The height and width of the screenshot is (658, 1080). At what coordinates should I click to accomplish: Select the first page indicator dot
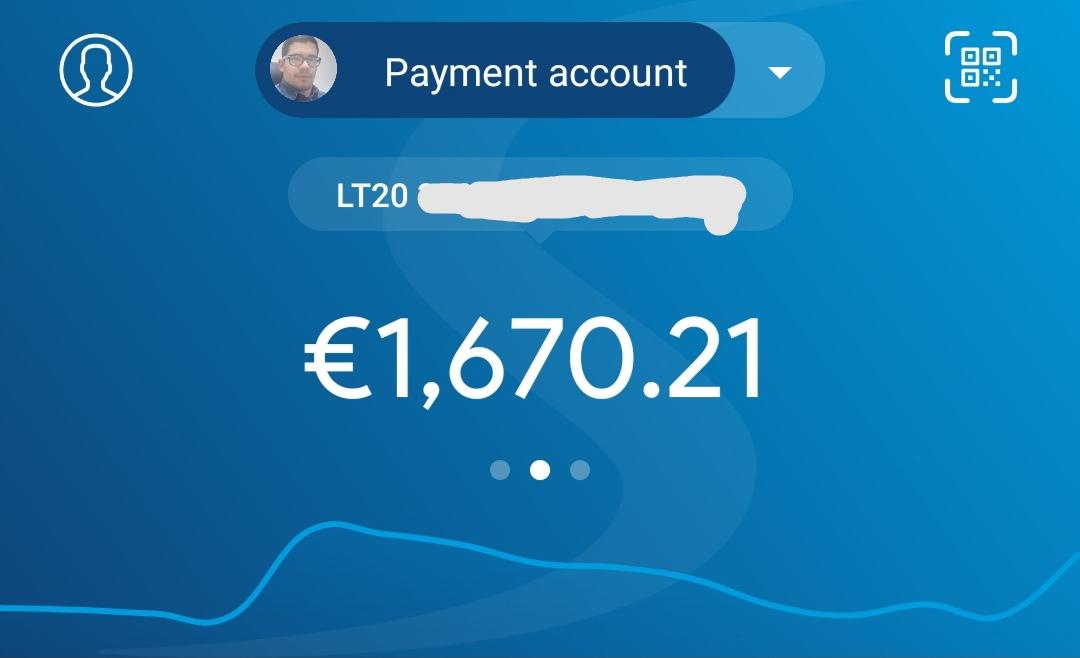click(x=500, y=470)
